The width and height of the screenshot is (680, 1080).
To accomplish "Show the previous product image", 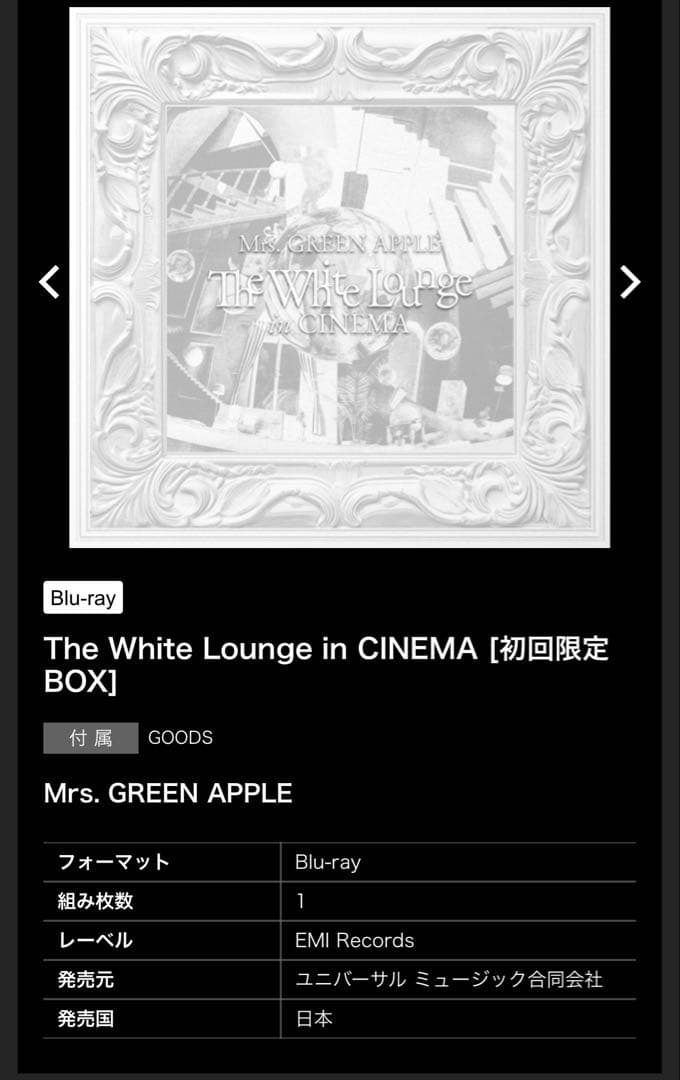I will click(x=49, y=282).
